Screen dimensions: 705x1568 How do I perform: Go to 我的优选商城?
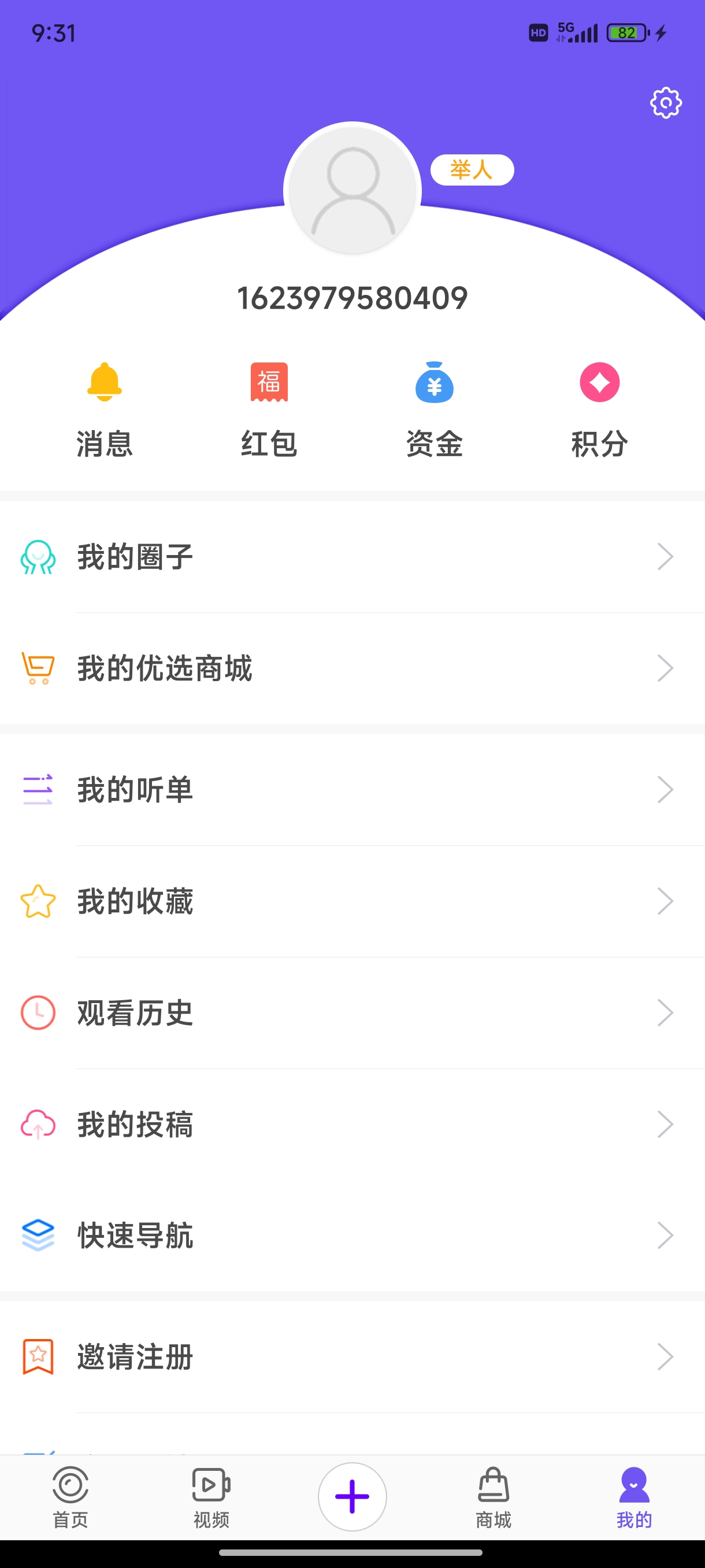click(352, 668)
